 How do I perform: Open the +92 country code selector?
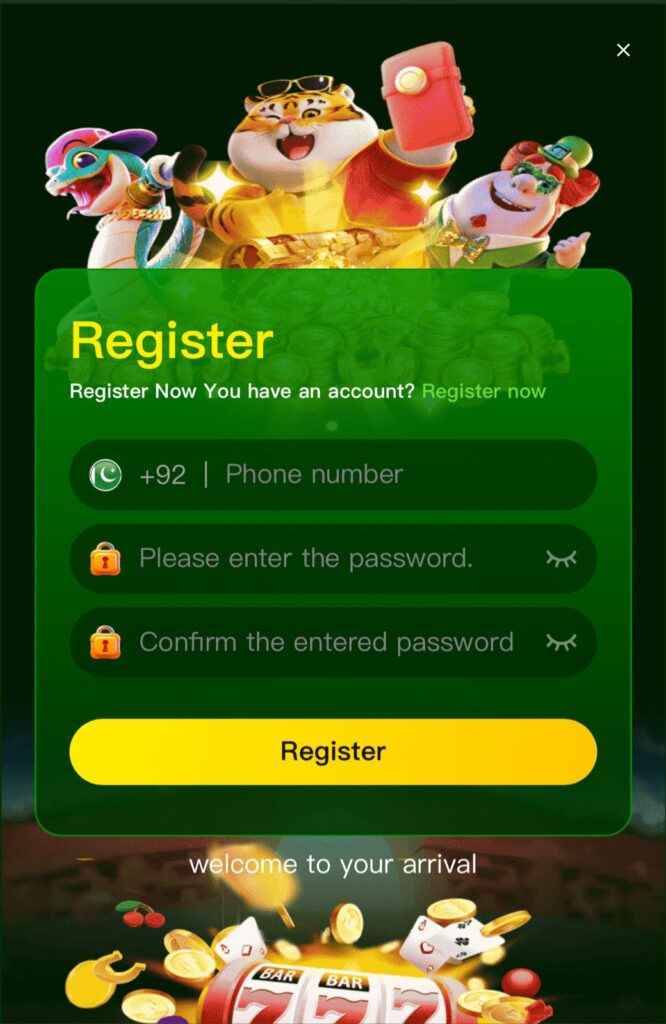[140, 475]
